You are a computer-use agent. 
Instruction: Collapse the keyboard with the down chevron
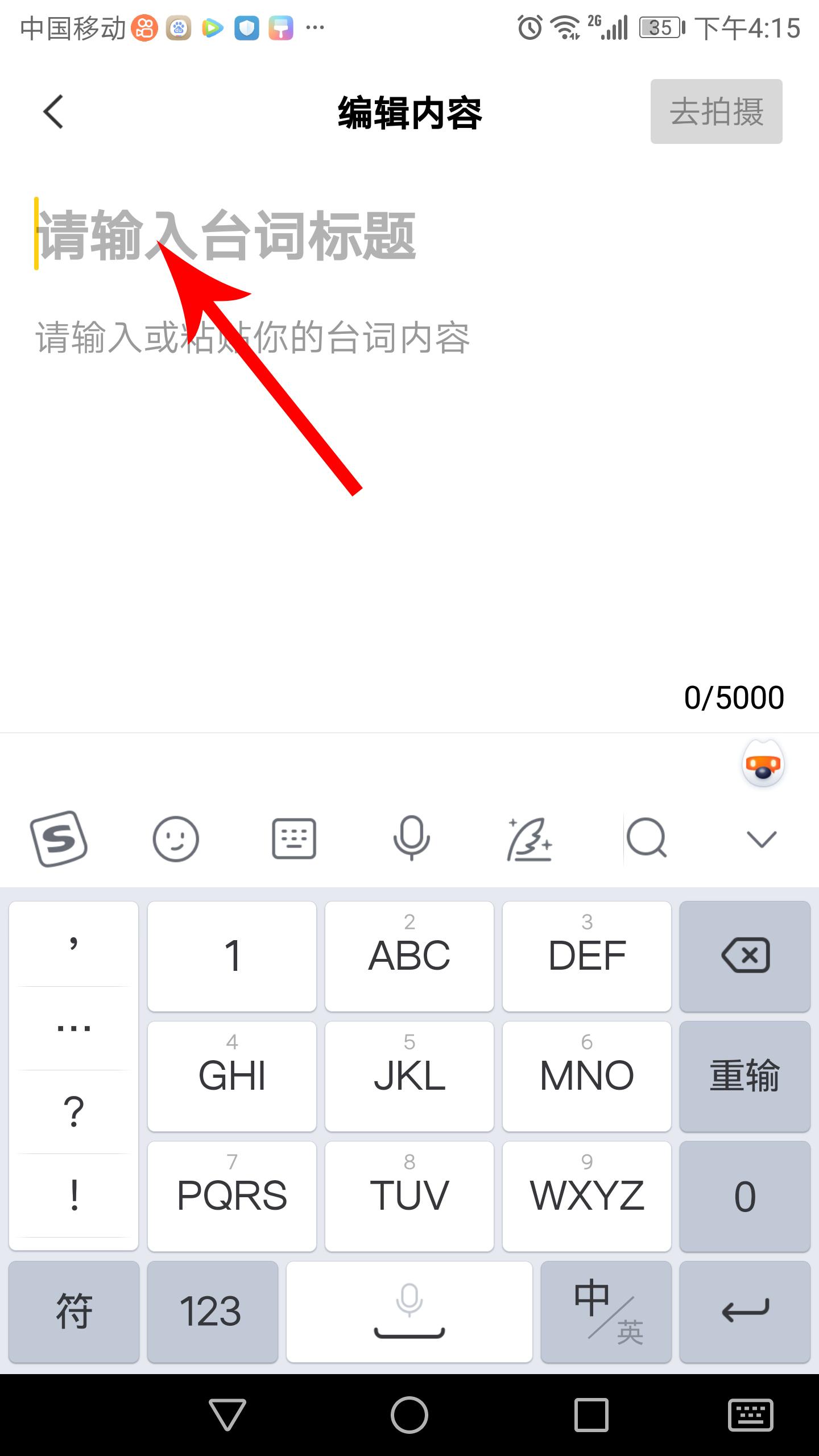pyautogui.click(x=762, y=839)
